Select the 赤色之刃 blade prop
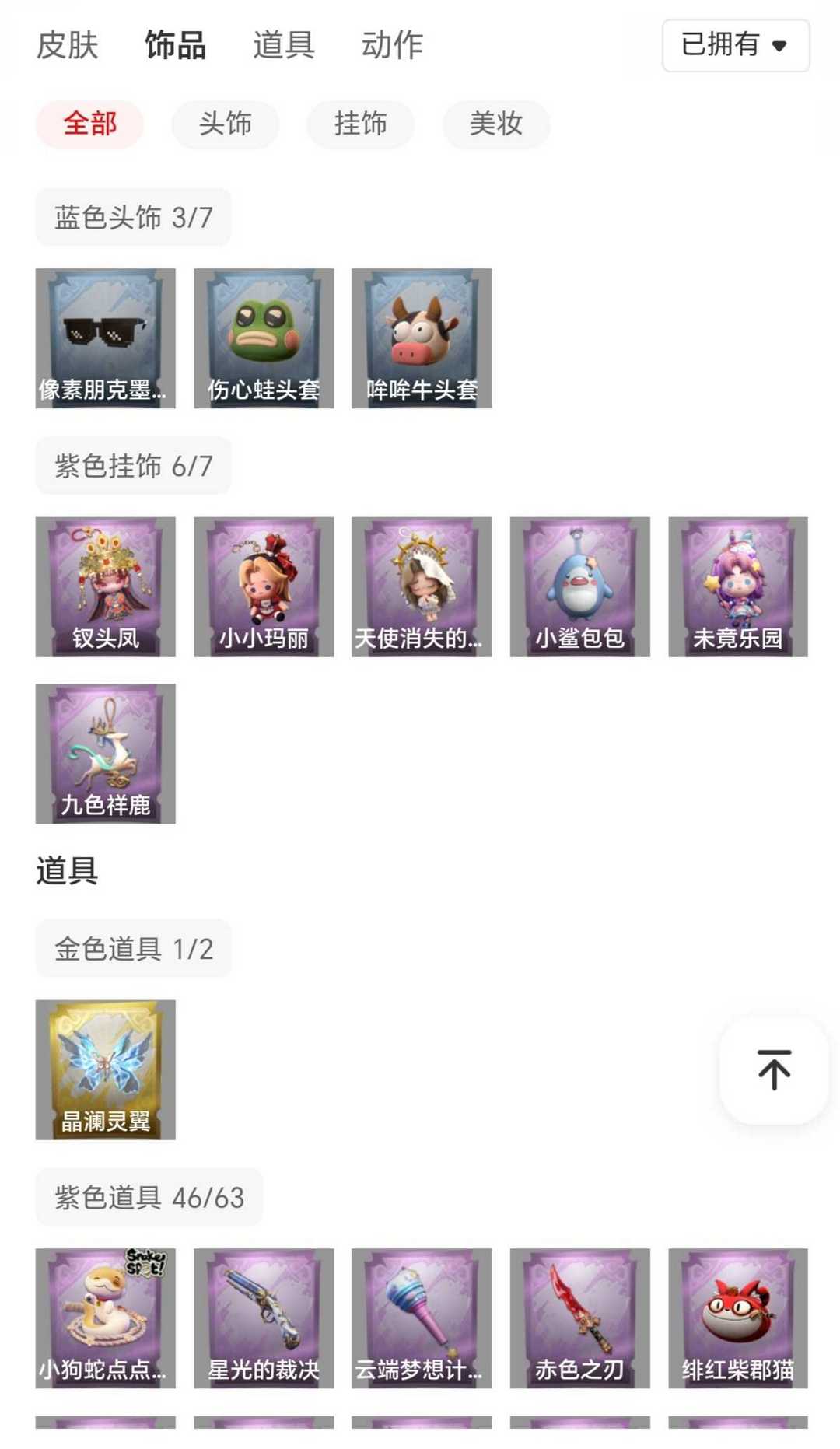Image resolution: width=840 pixels, height=1449 pixels. point(579,1318)
